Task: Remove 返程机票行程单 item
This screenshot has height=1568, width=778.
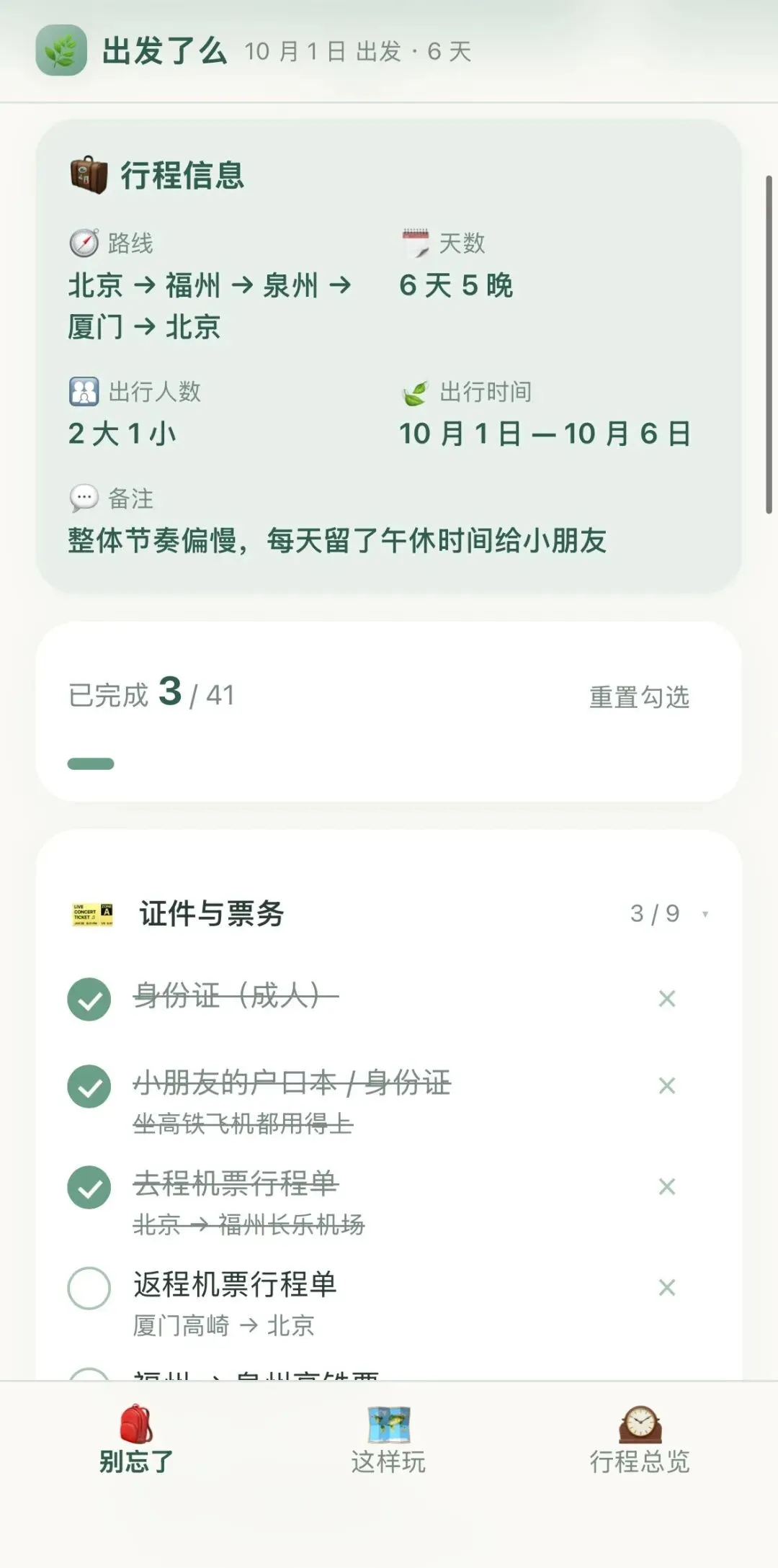Action: click(667, 1287)
